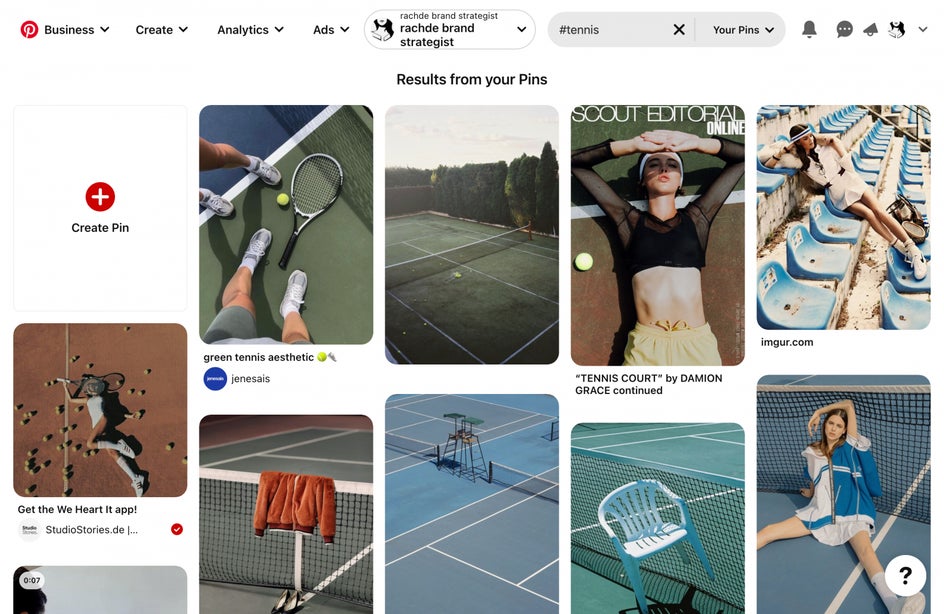Change the Your Pins search filter
Screen dimensions: 944x614
743,30
